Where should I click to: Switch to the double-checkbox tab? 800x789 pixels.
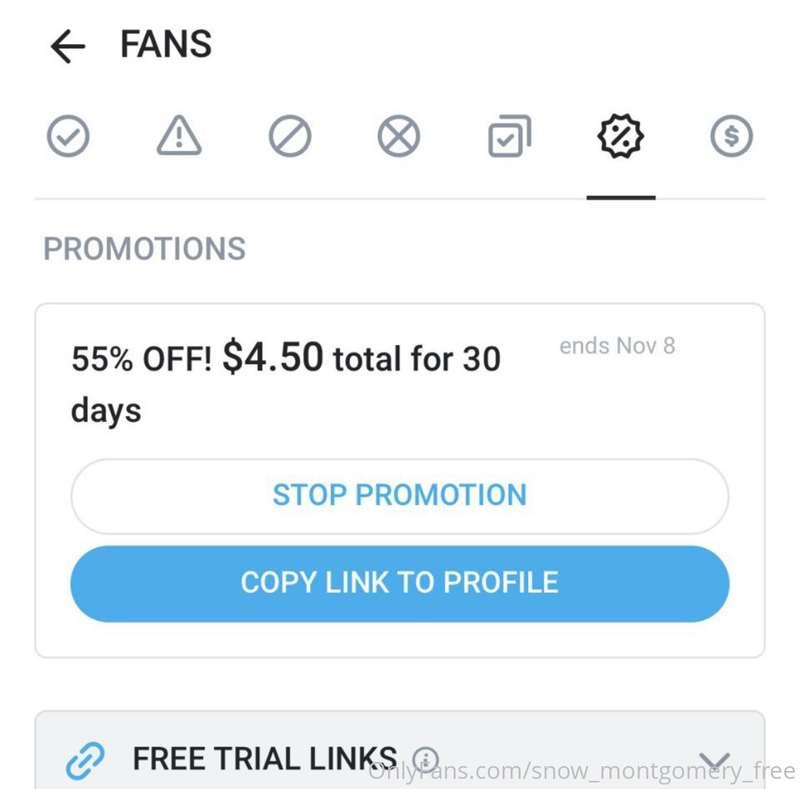coord(510,136)
